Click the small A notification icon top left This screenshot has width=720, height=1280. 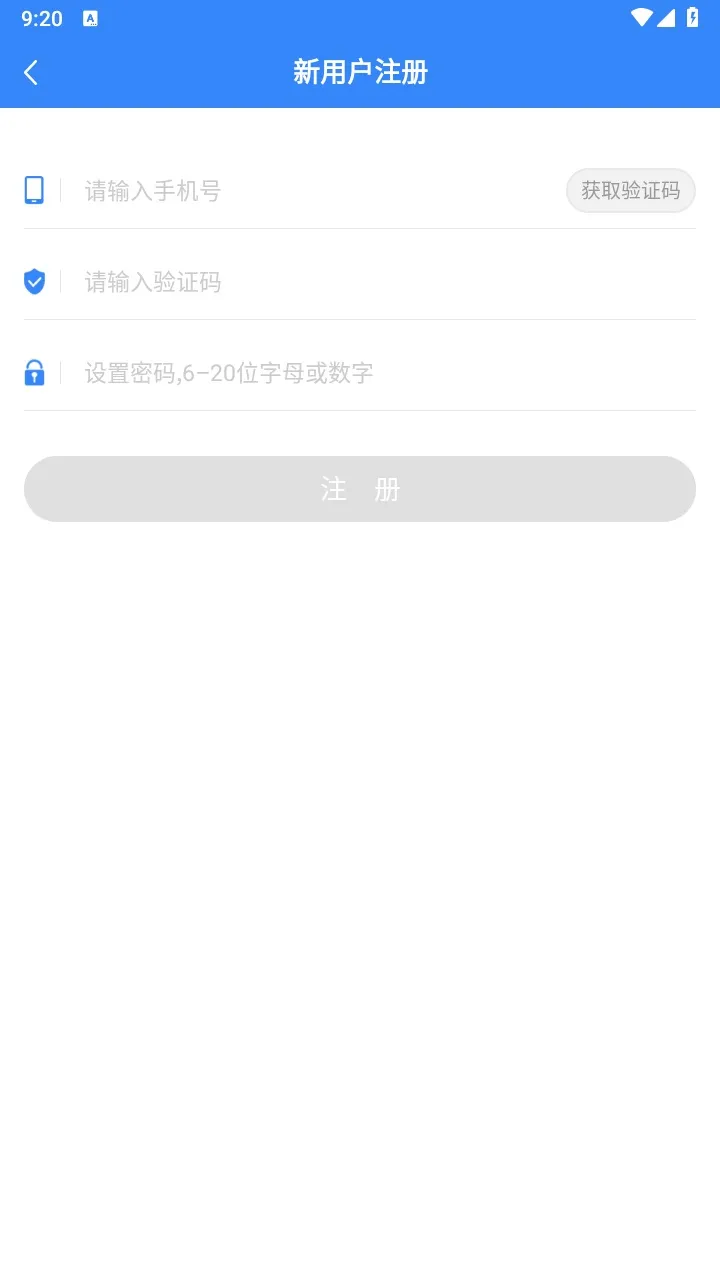(91, 17)
